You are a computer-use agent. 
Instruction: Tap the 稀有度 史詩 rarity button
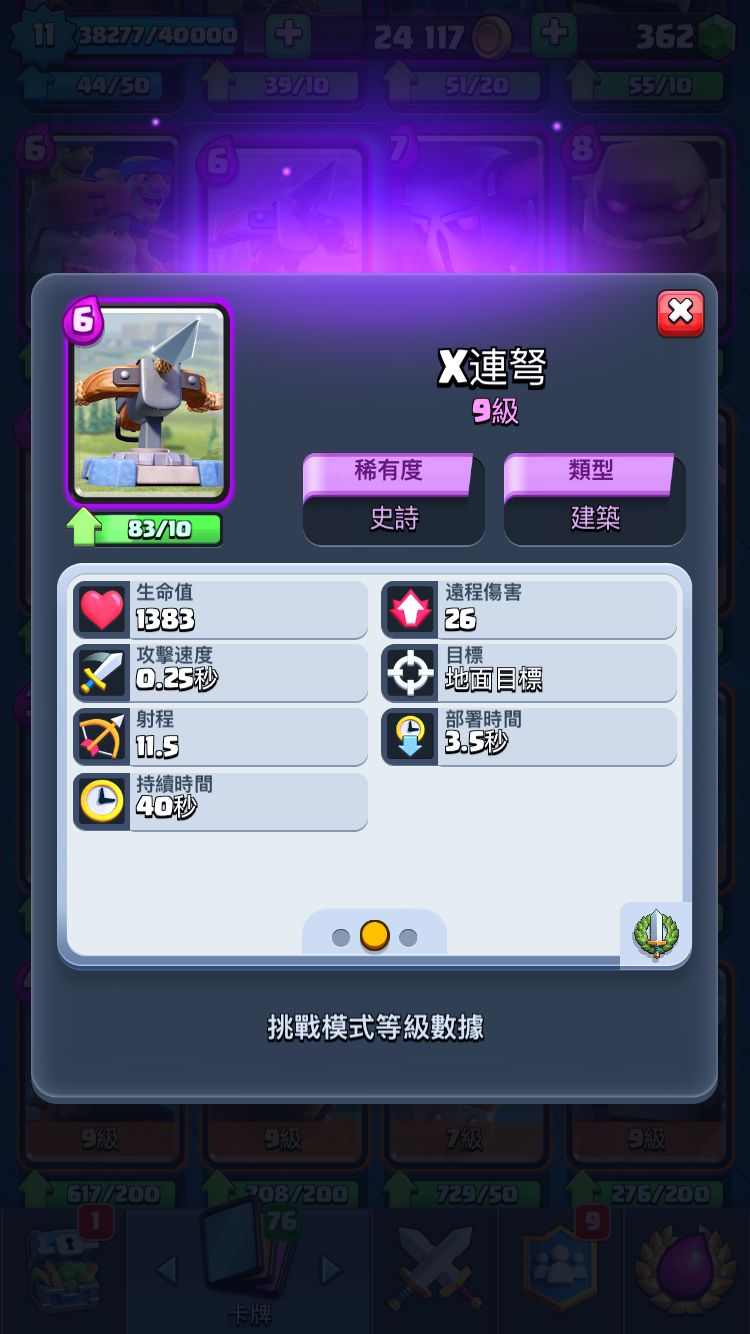click(393, 500)
